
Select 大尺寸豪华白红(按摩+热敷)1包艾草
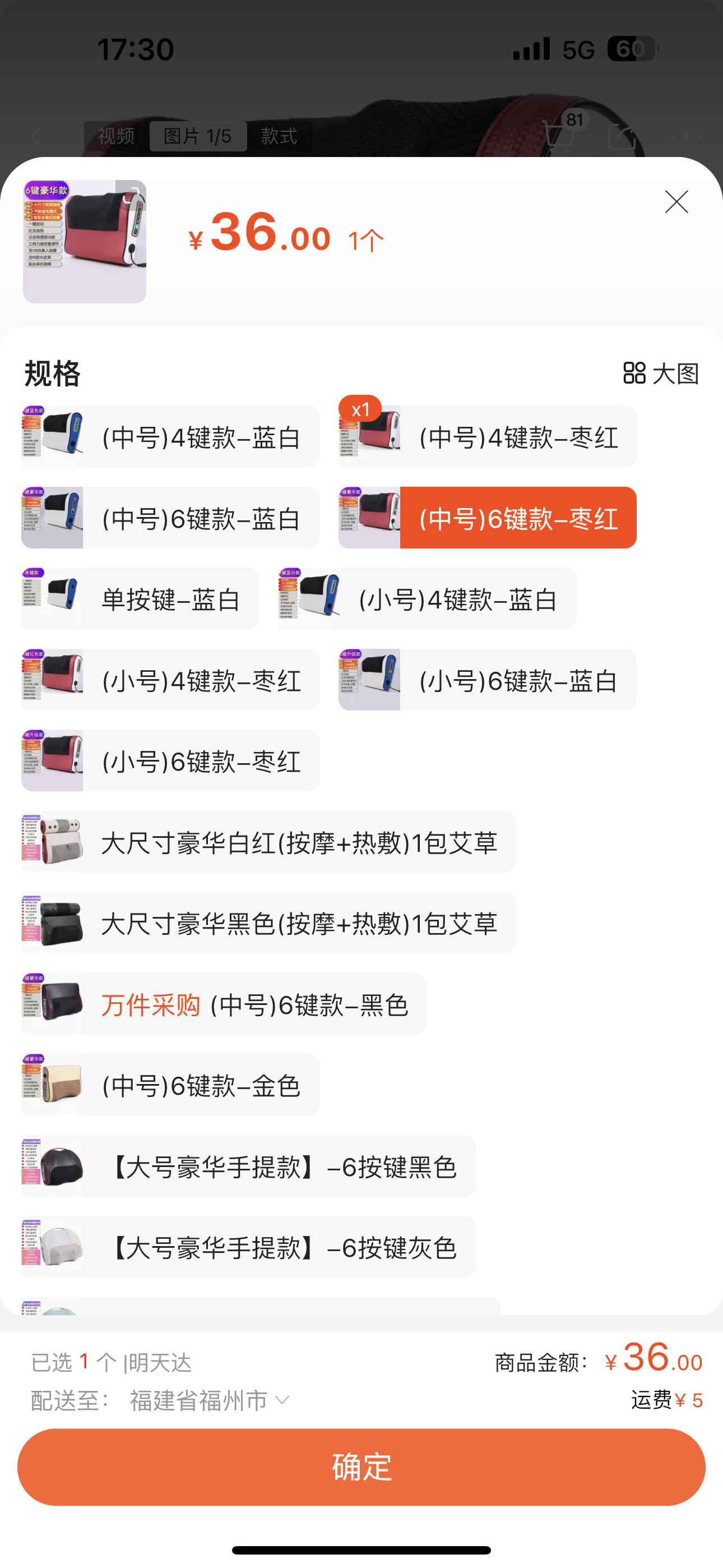pyautogui.click(x=268, y=842)
